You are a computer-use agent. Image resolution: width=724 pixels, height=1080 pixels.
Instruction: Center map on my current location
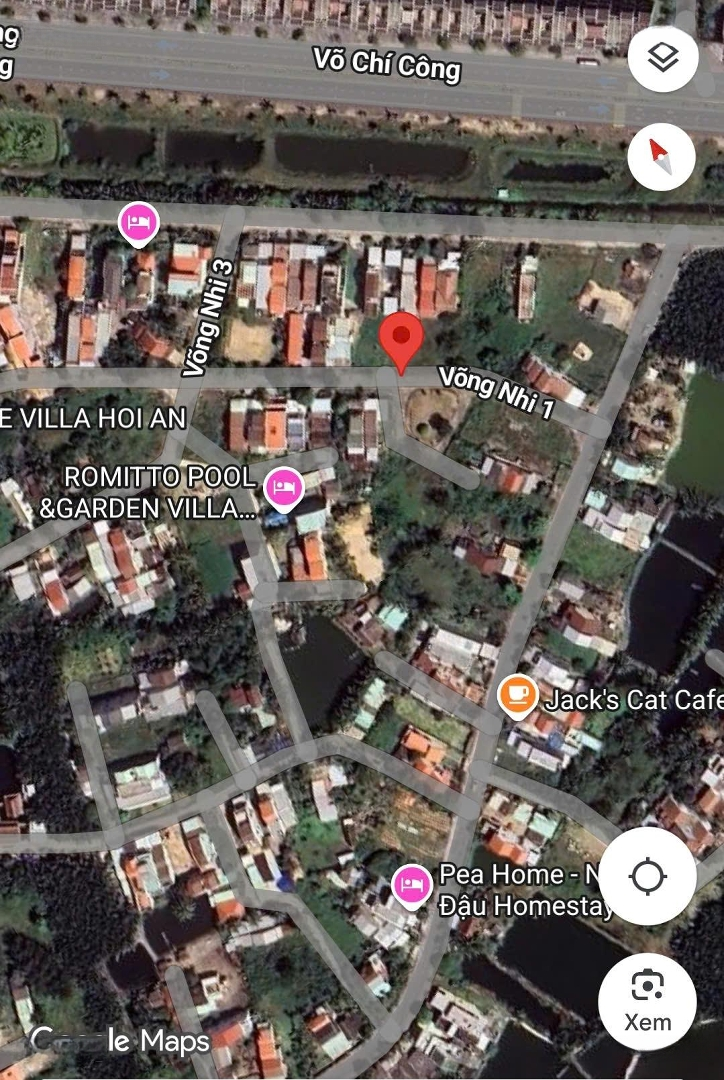click(647, 877)
